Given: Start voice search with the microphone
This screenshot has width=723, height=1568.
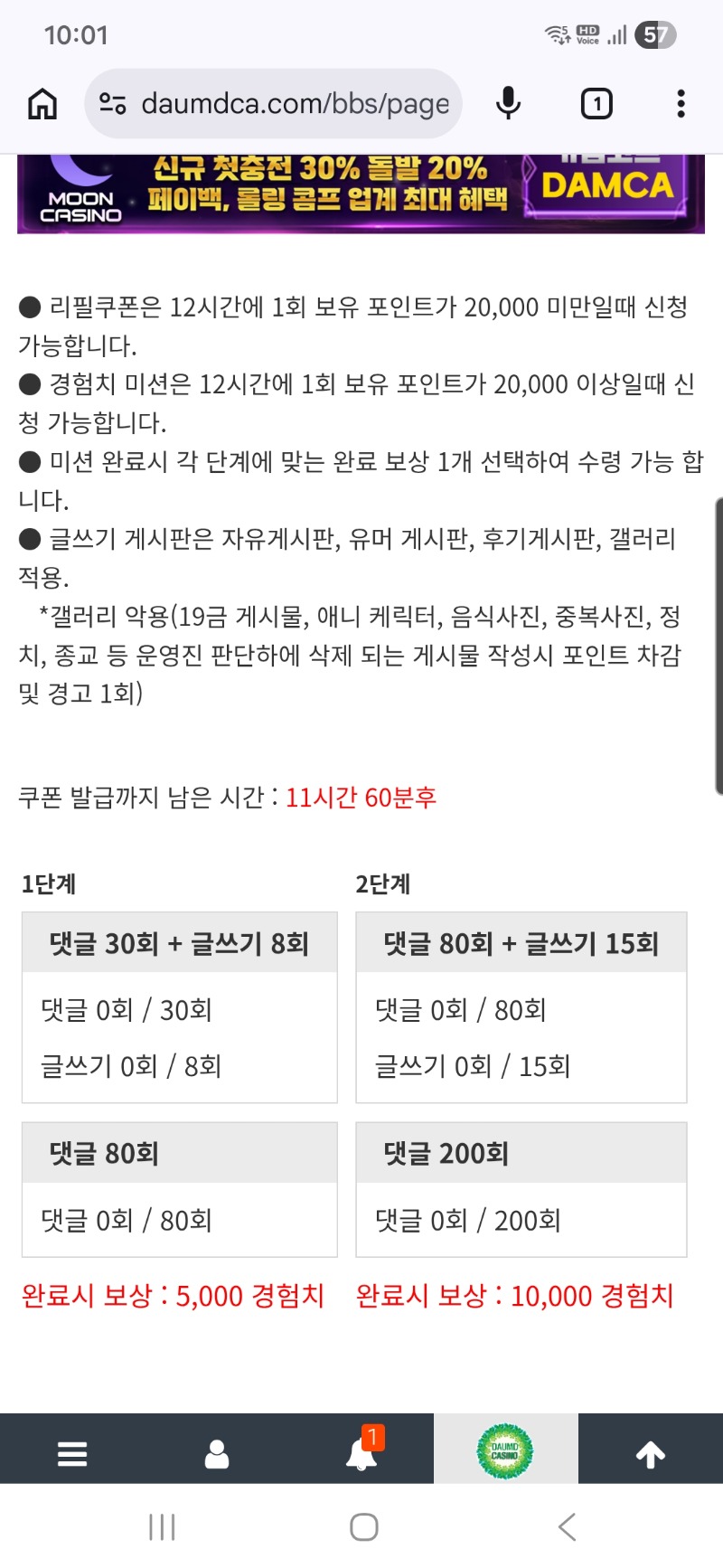Looking at the screenshot, I should (x=509, y=104).
